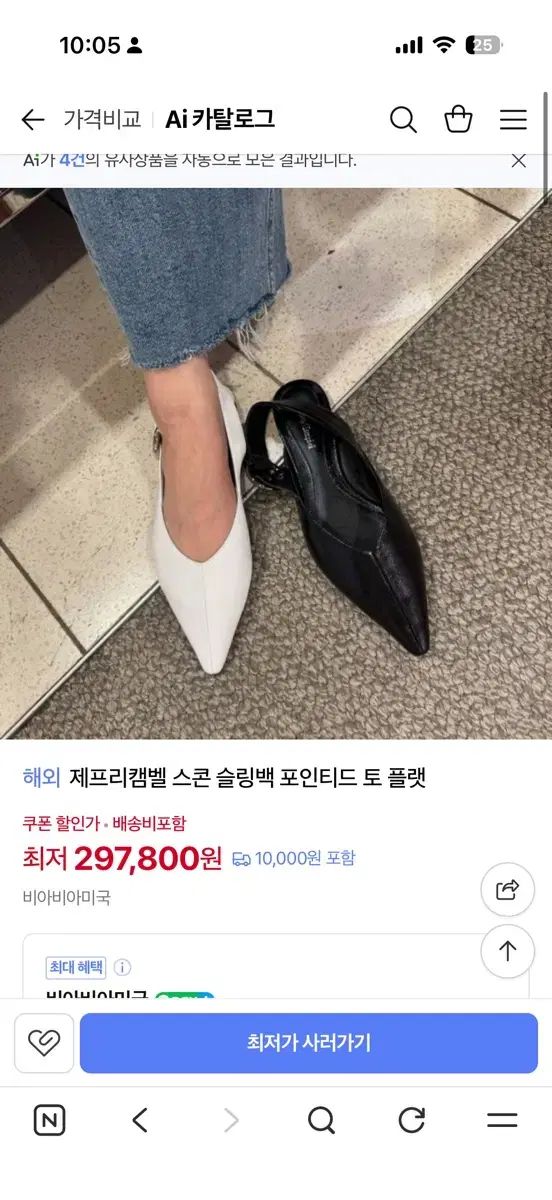Screen dimensions: 552x1200
Task: Open search from the bottom toolbar
Action: click(x=321, y=1120)
